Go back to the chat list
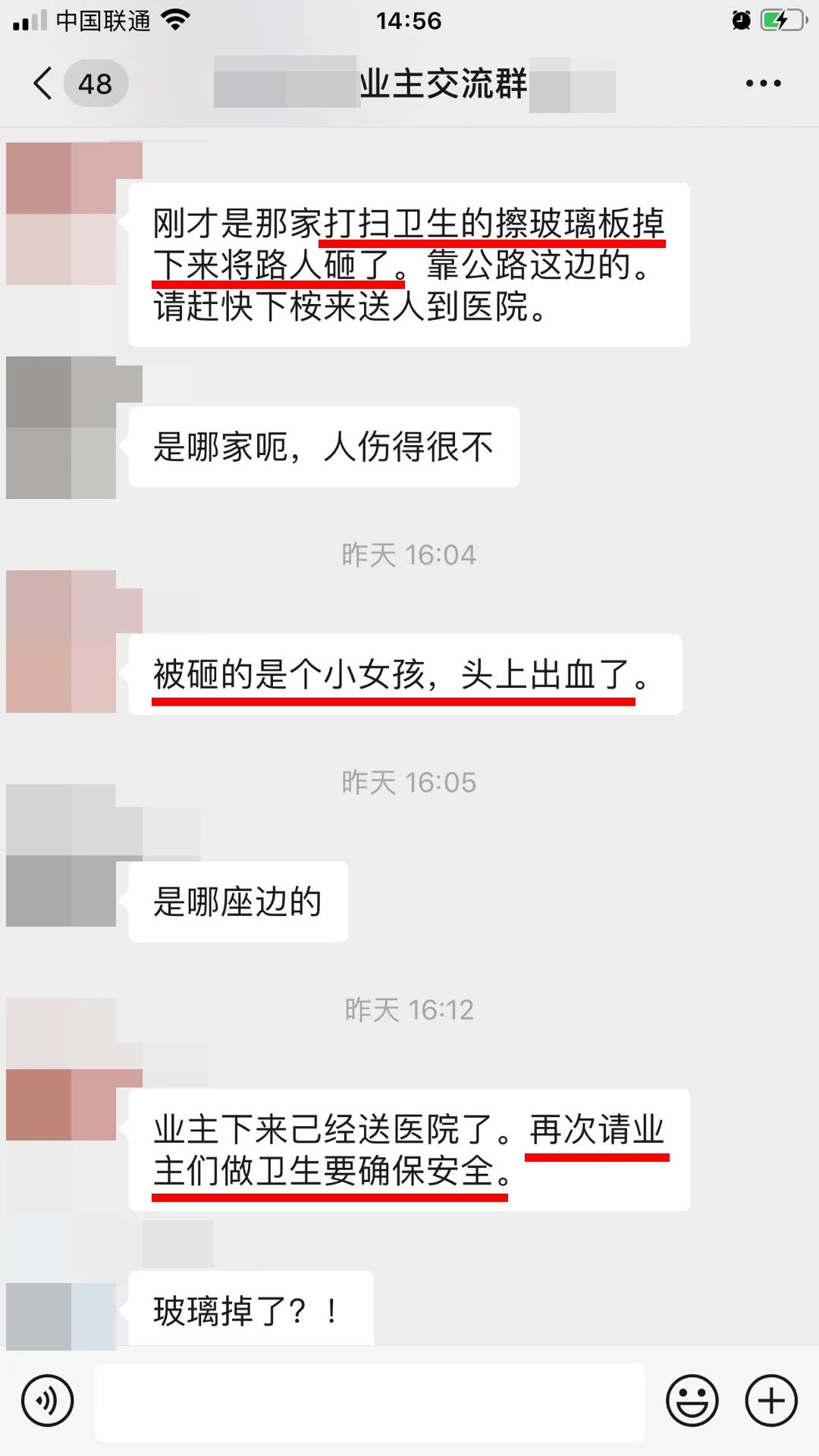 (44, 83)
